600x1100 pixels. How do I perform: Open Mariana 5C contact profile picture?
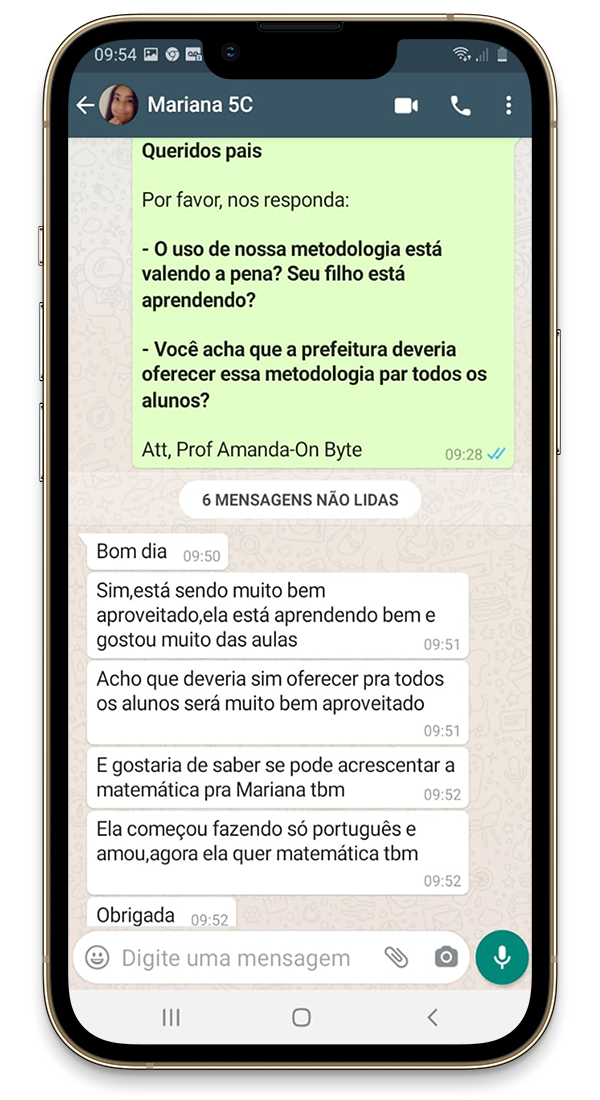(x=118, y=105)
